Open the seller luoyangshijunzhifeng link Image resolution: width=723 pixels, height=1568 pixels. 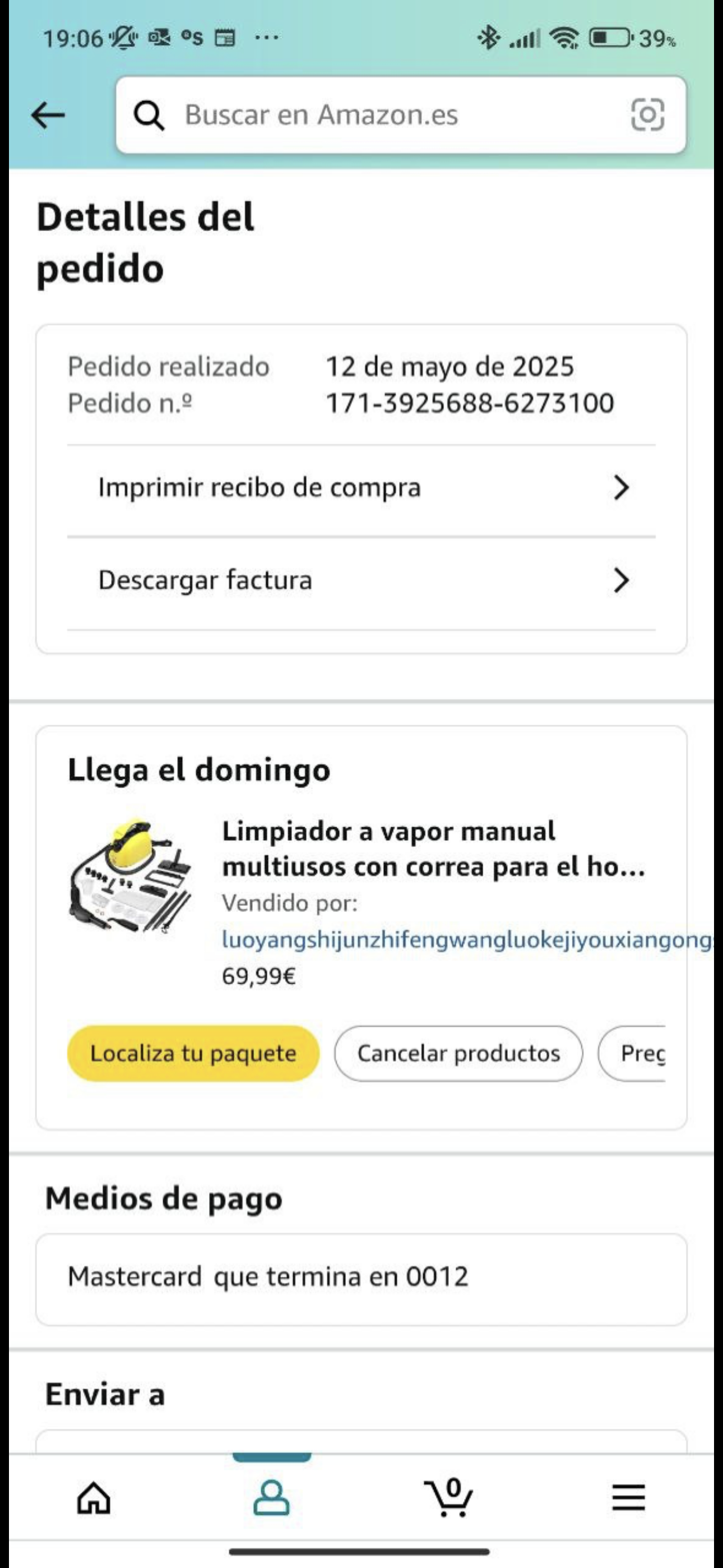pos(465,940)
